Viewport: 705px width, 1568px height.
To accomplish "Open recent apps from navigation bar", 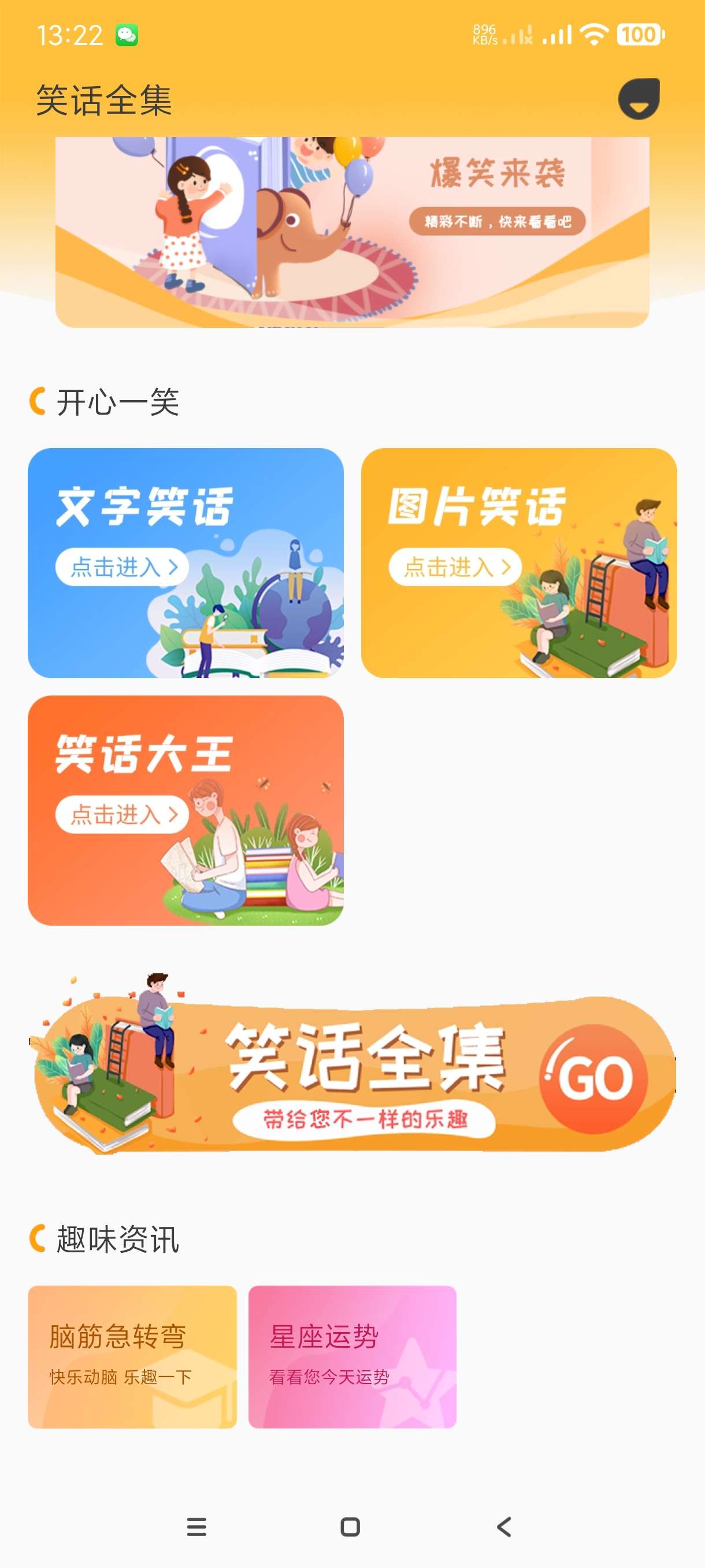I will [x=196, y=1526].
